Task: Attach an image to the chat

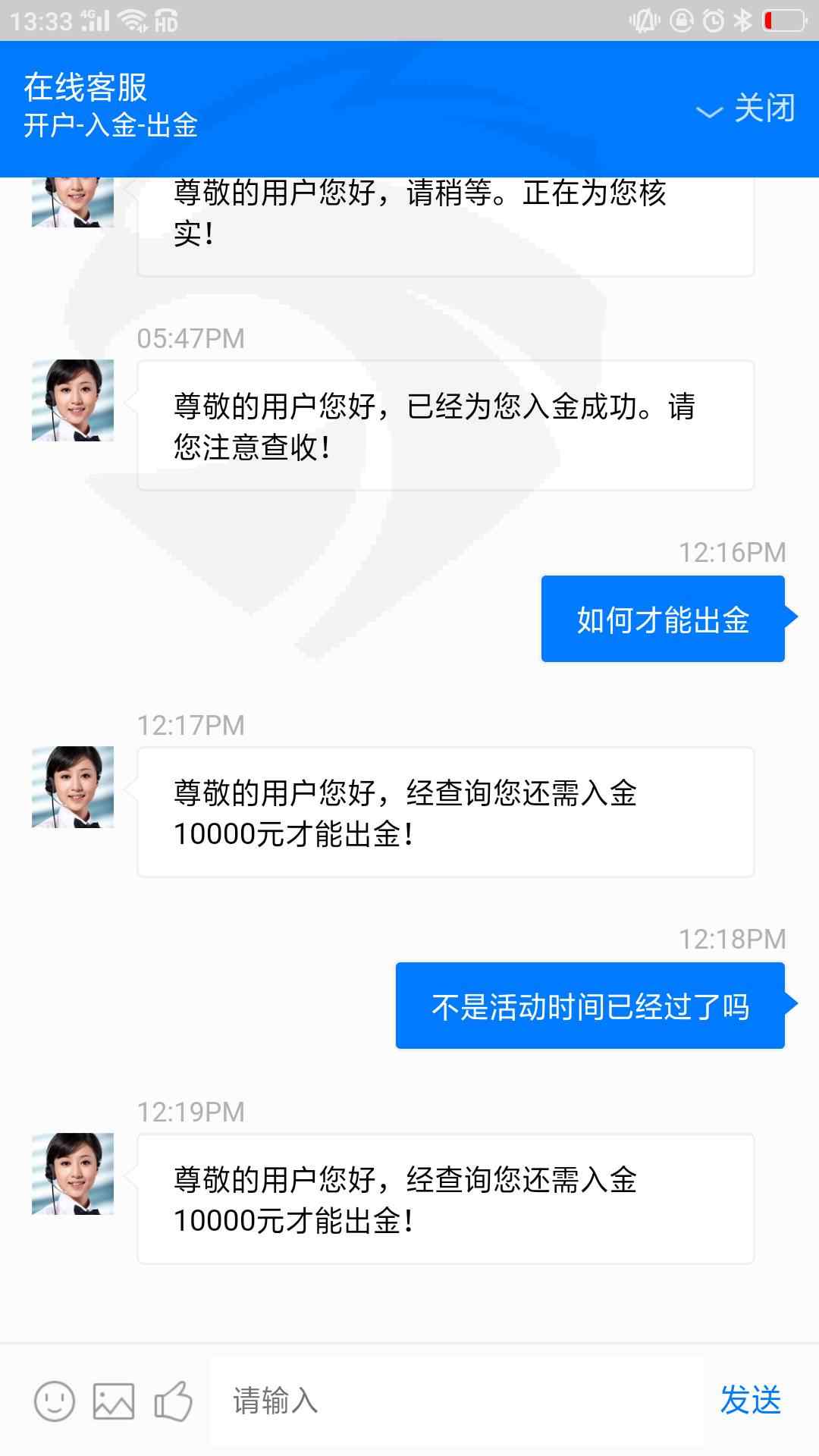Action: coord(114,1401)
